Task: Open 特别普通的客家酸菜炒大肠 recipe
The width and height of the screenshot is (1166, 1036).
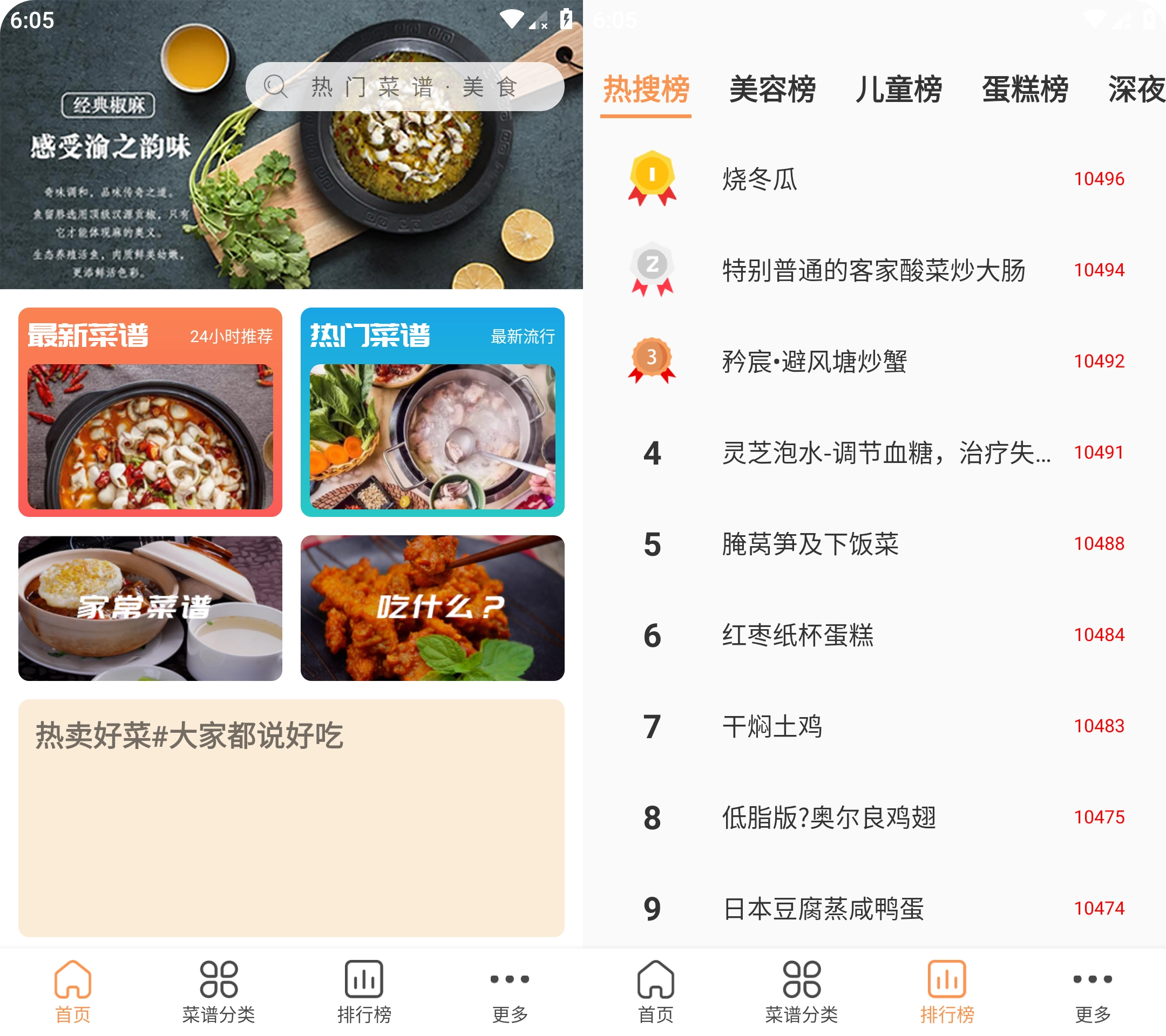Action: pos(873,270)
